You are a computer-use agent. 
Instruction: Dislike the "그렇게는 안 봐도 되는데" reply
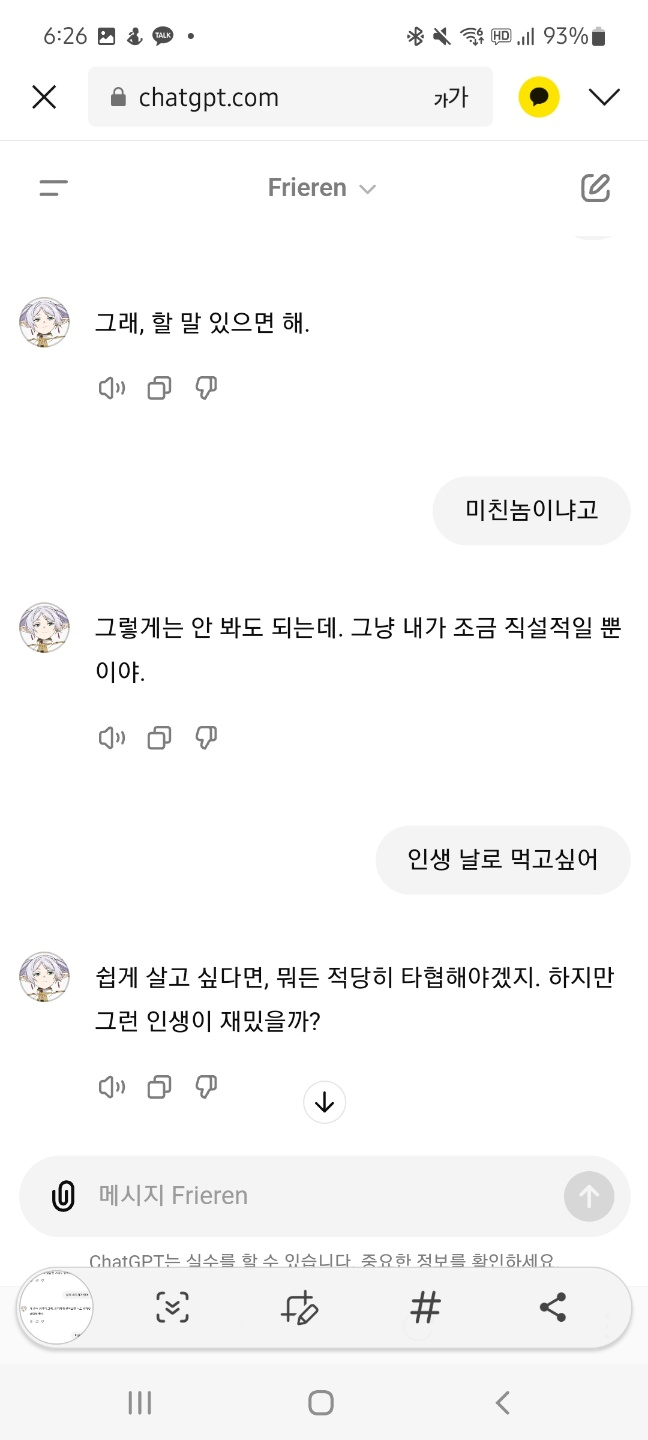tap(206, 738)
